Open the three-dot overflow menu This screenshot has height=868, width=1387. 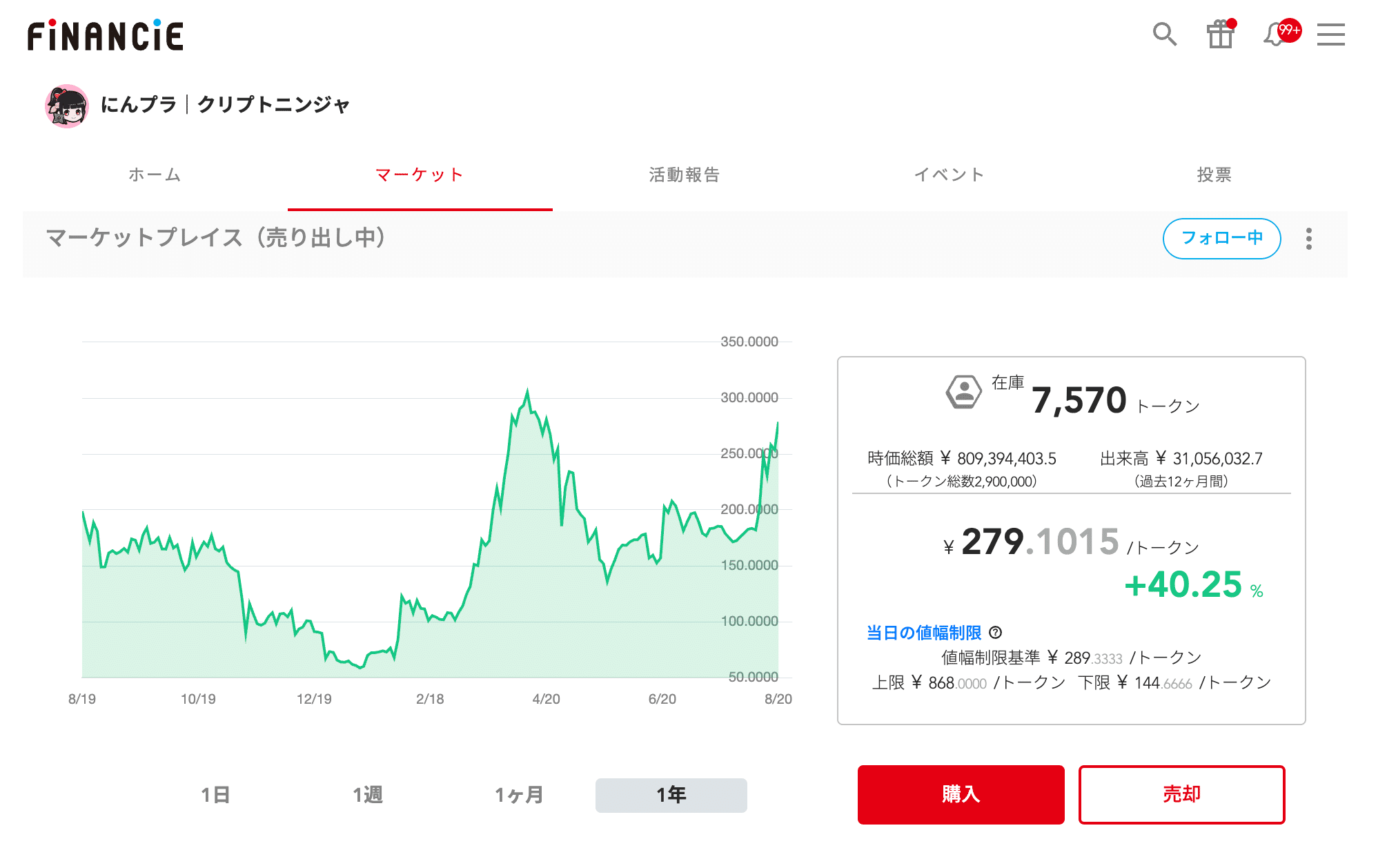[x=1309, y=239]
